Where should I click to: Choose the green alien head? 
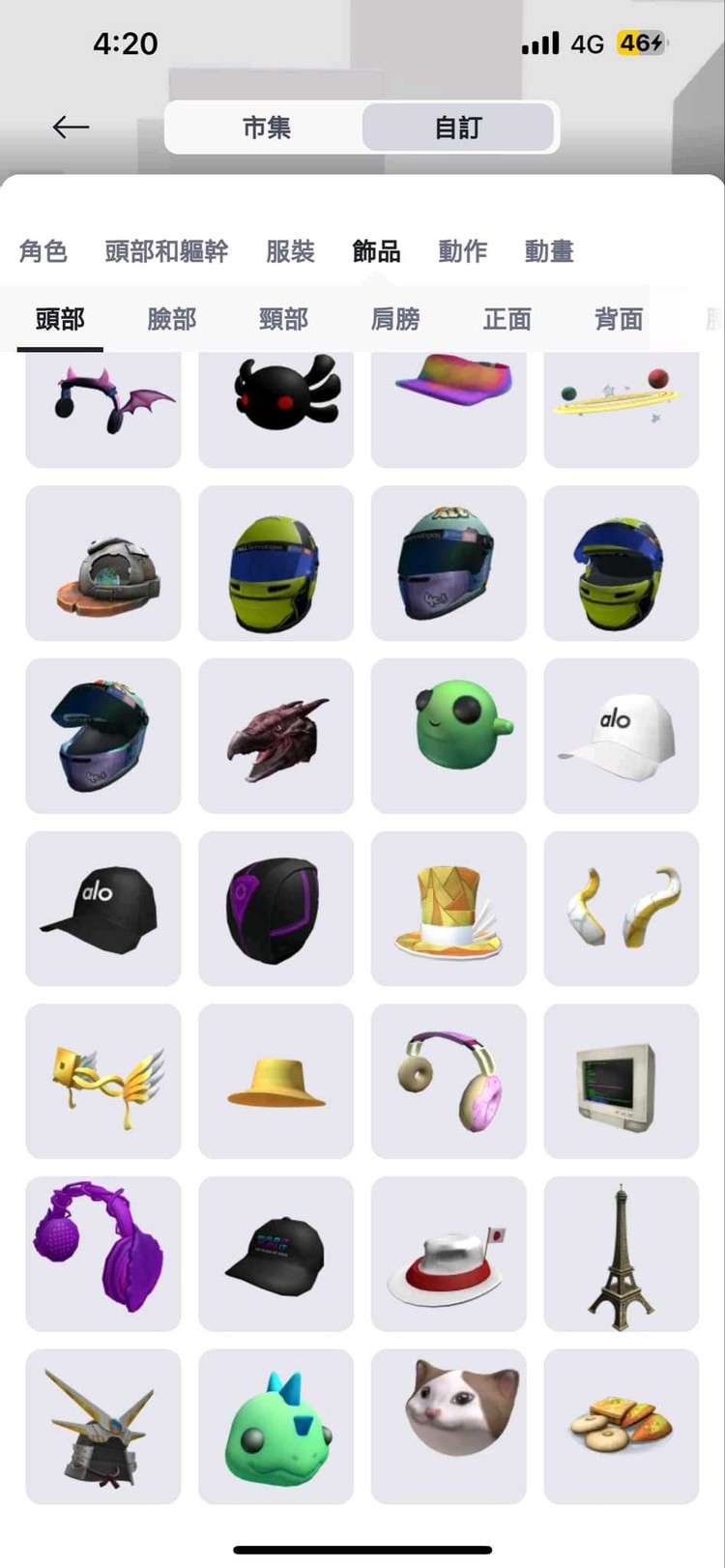click(x=449, y=736)
